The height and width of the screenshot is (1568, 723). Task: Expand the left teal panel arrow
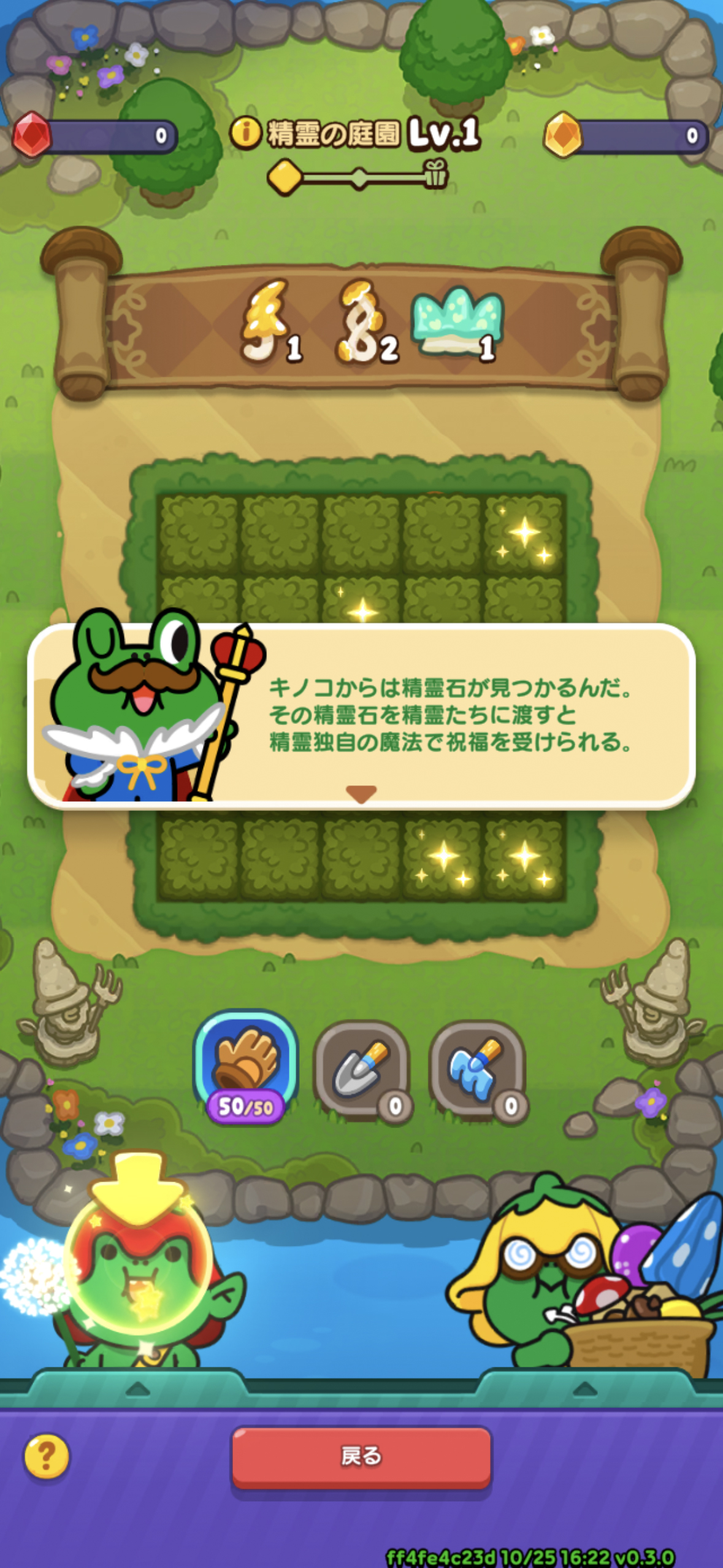pos(137,1389)
